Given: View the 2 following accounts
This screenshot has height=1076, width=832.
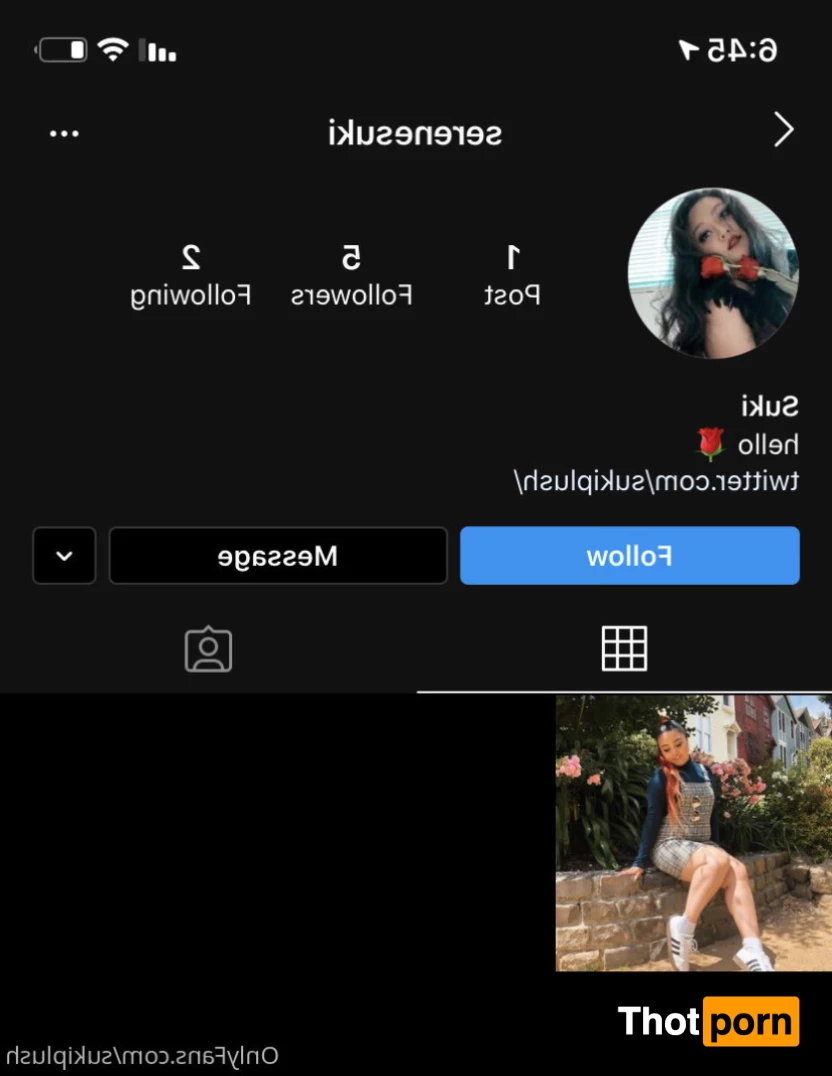Looking at the screenshot, I should pyautogui.click(x=190, y=276).
